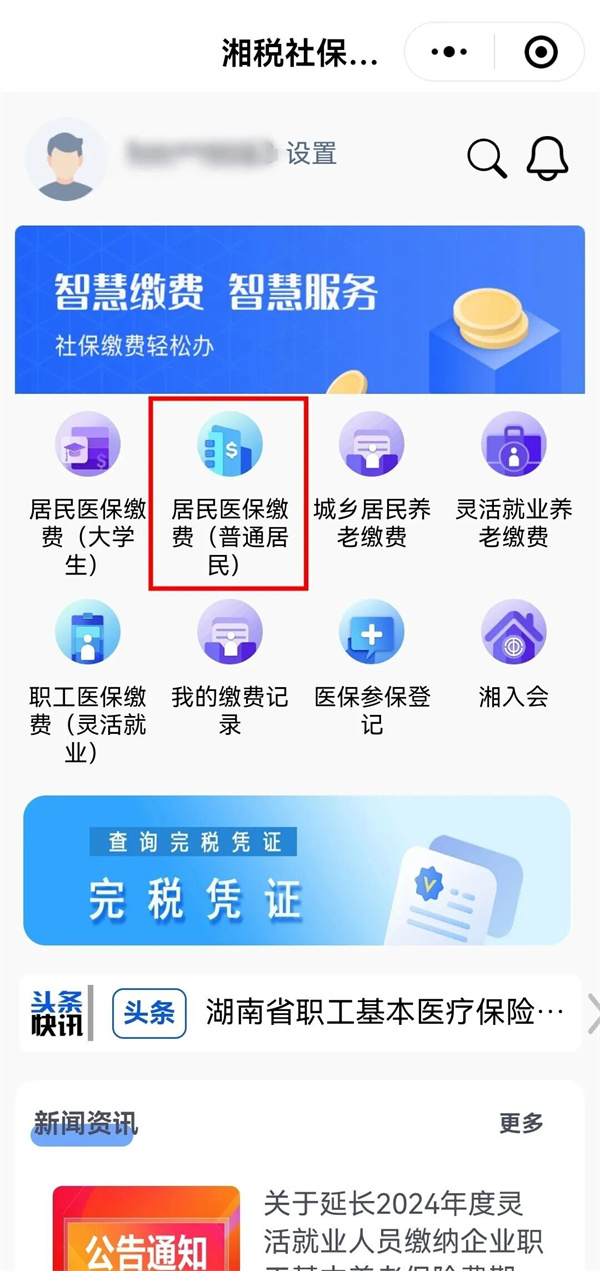Open the 智慧缴费 智慧服务 banner
Screen dimensions: 600x1271
(300, 309)
